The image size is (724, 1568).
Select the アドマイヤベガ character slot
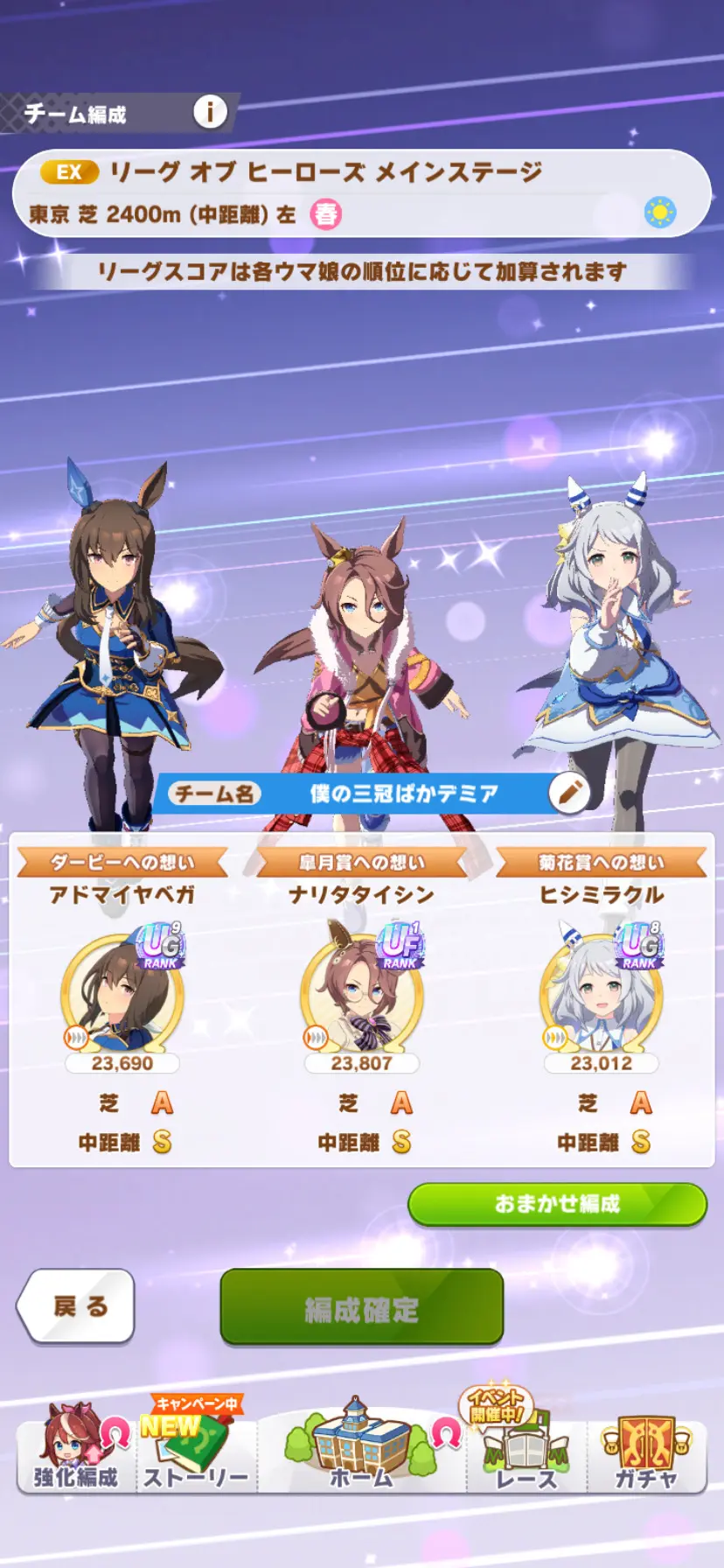tap(122, 996)
